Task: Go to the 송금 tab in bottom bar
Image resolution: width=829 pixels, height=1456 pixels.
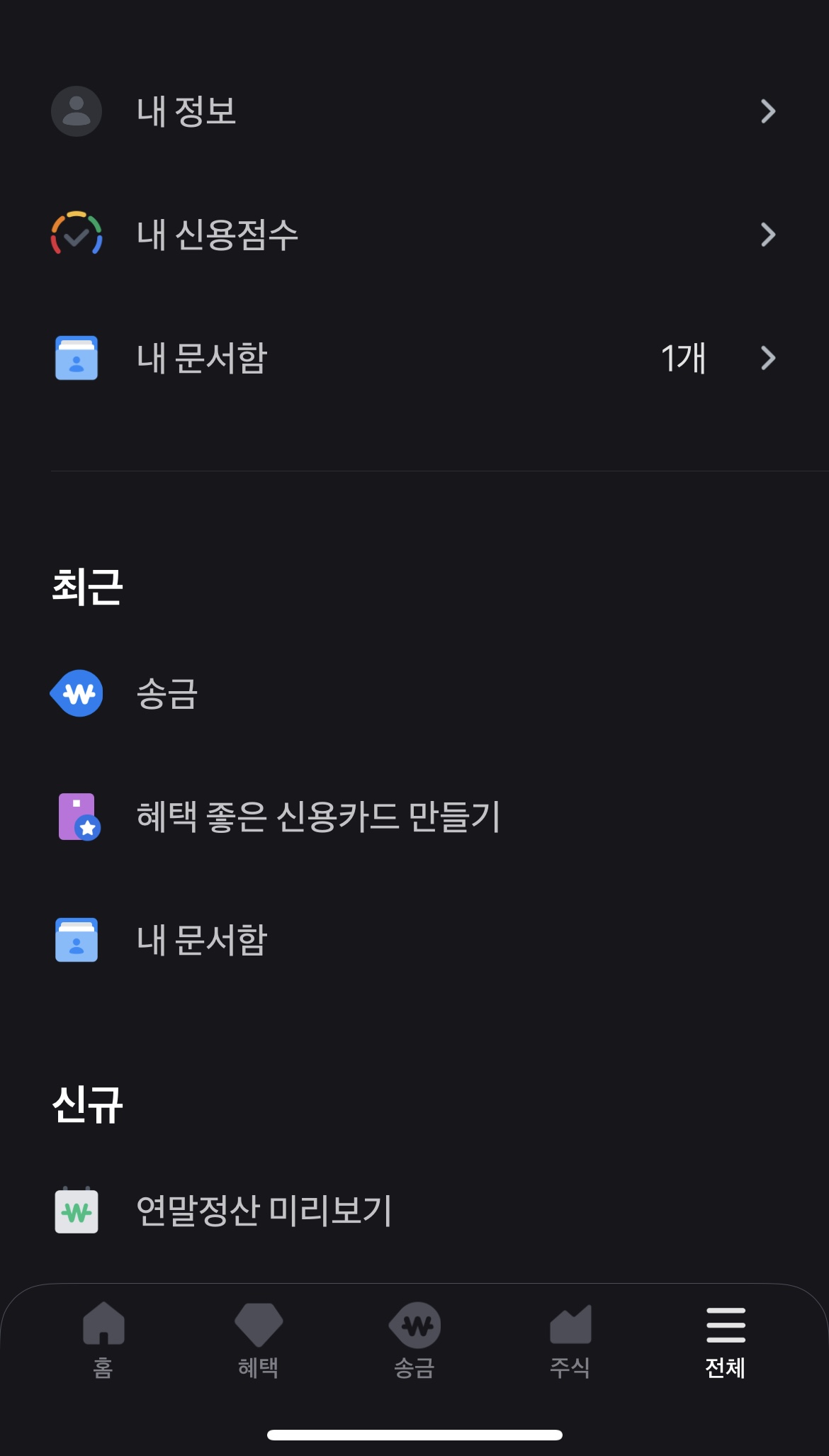Action: [x=414, y=1340]
